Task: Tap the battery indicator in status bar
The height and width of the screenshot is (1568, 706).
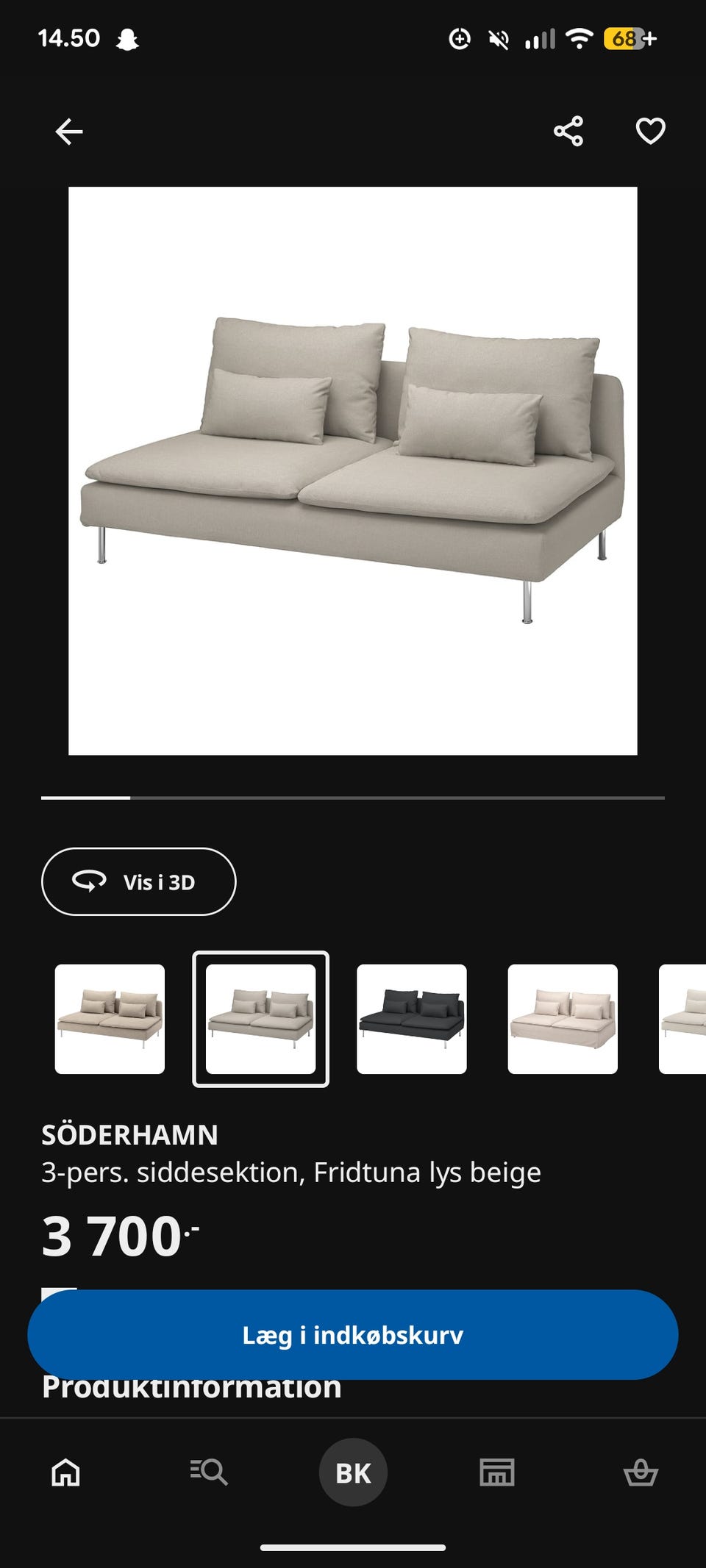Action: click(629, 39)
